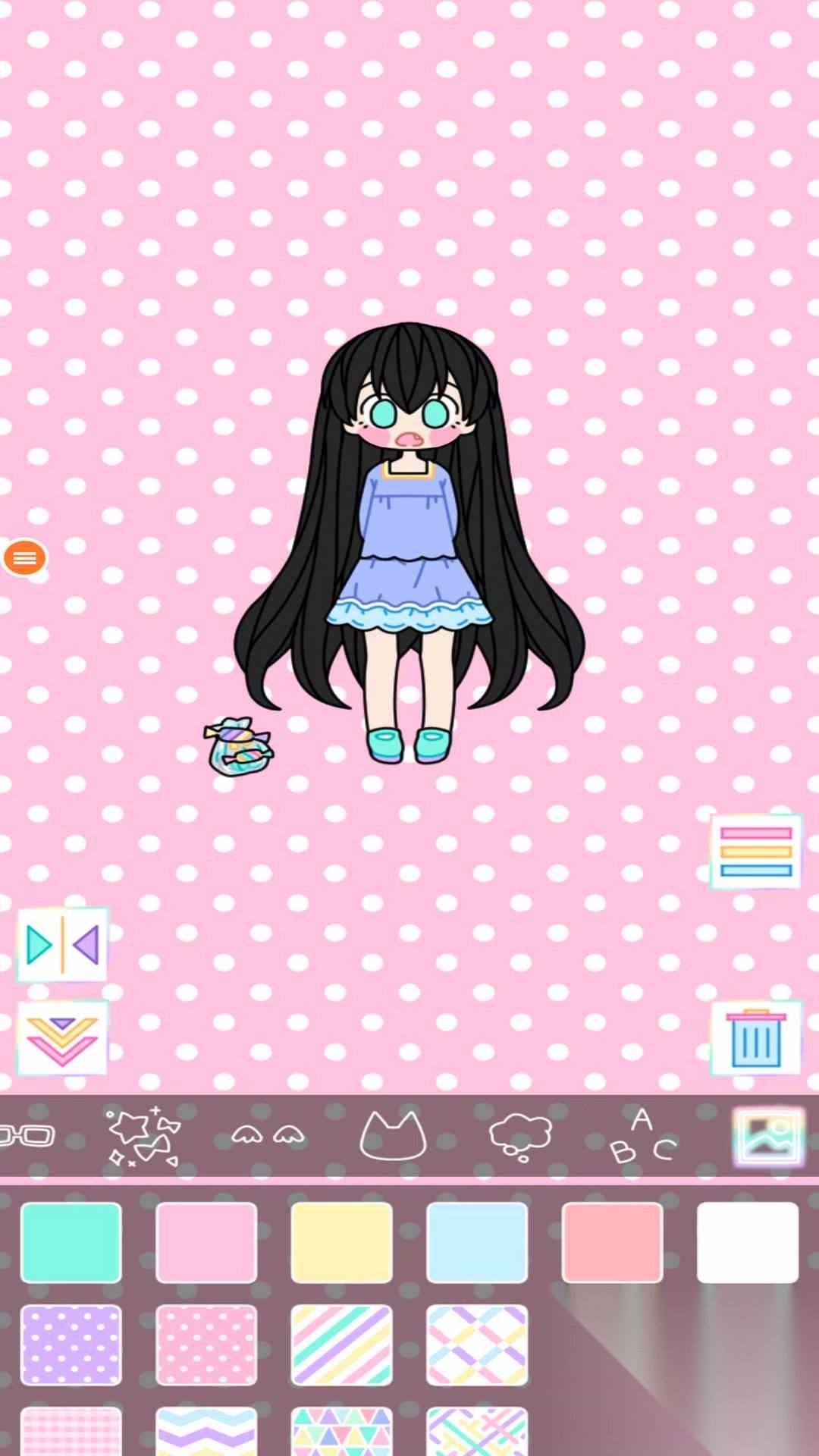This screenshot has width=819, height=1456.
Task: Apply the purple polka dot pattern
Action: pyautogui.click(x=71, y=1345)
